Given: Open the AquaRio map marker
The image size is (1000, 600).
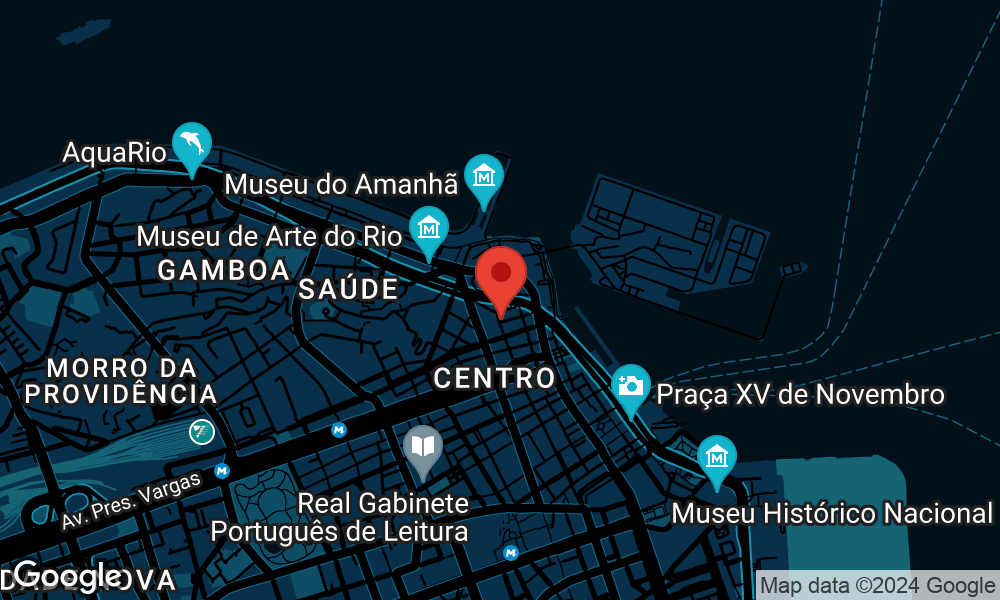Looking at the screenshot, I should click(x=191, y=144).
